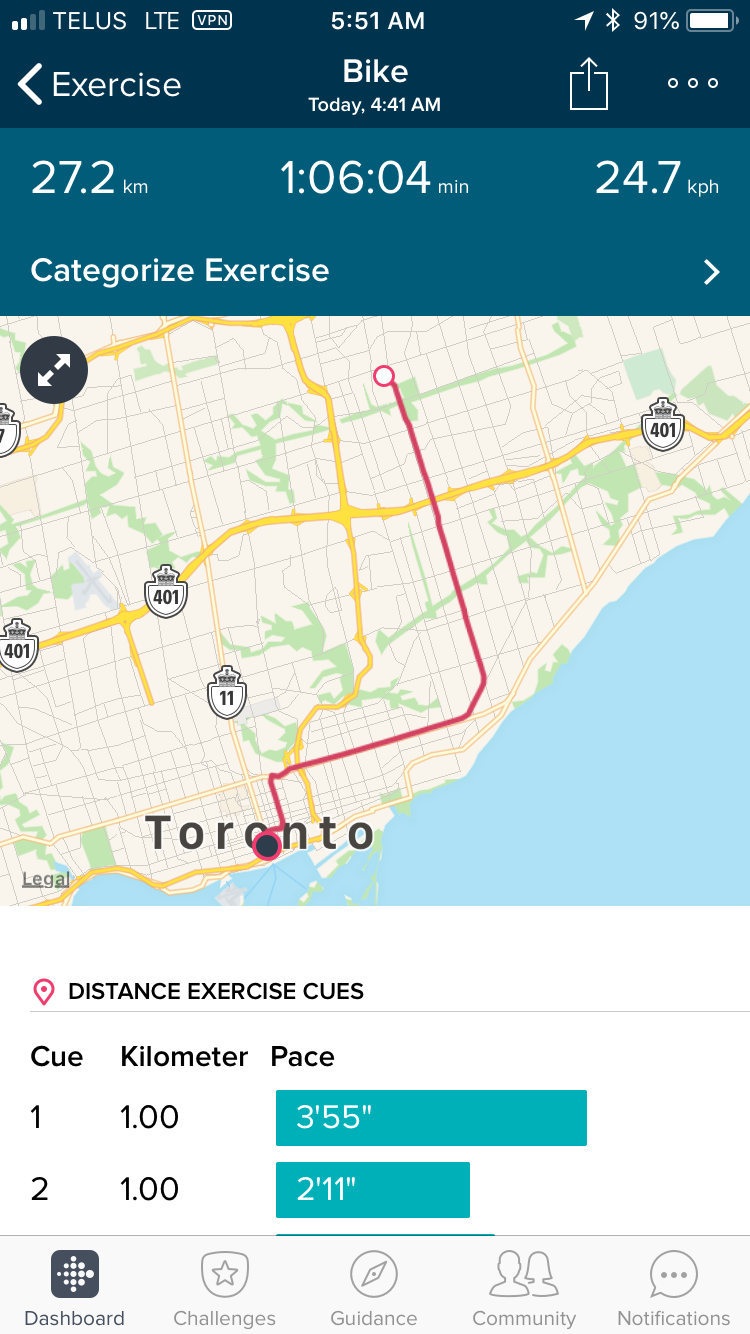
Task: Select the Dashboard icon in bottom bar
Action: coord(74,1275)
